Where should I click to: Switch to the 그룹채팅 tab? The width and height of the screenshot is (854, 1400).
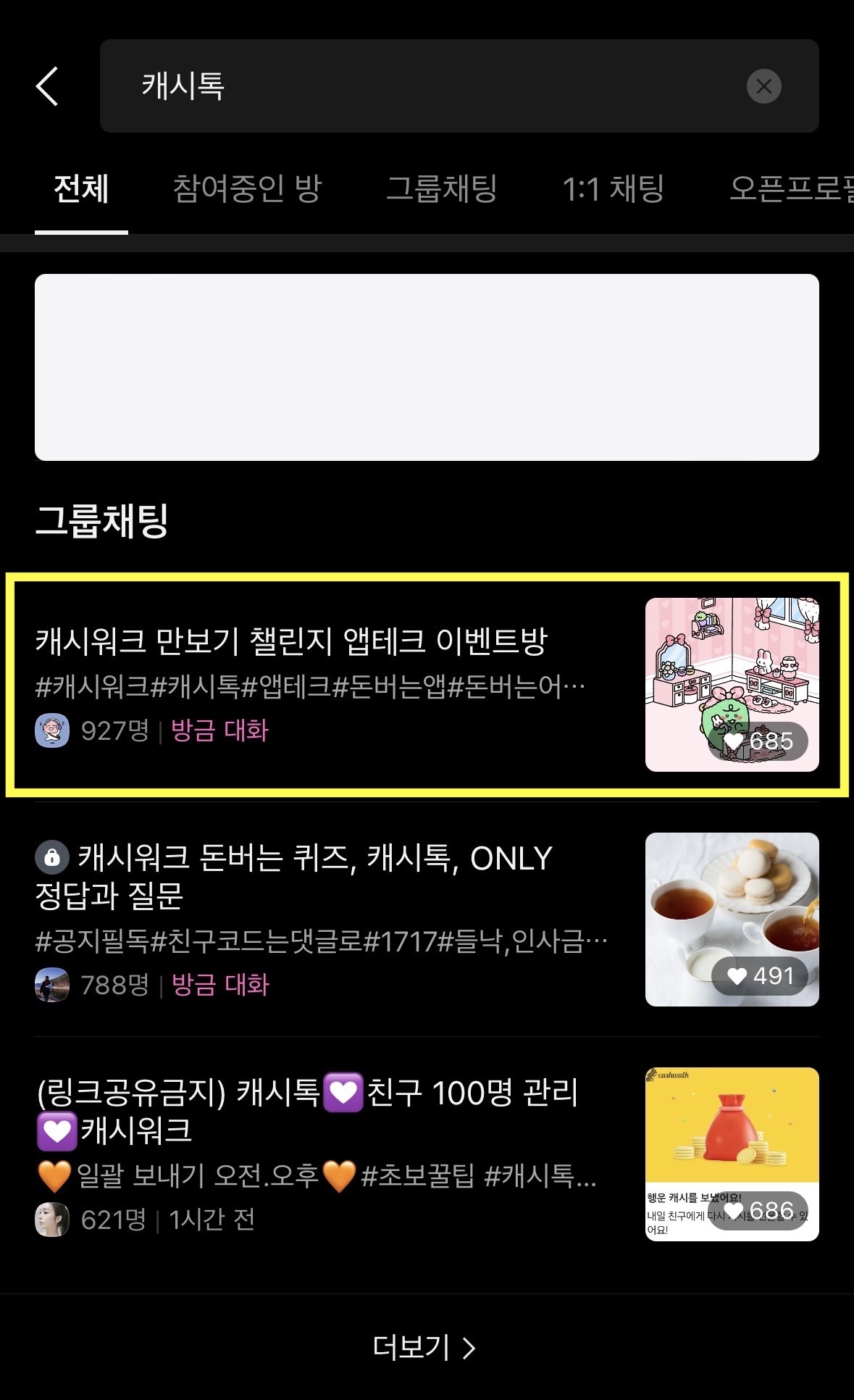point(444,189)
